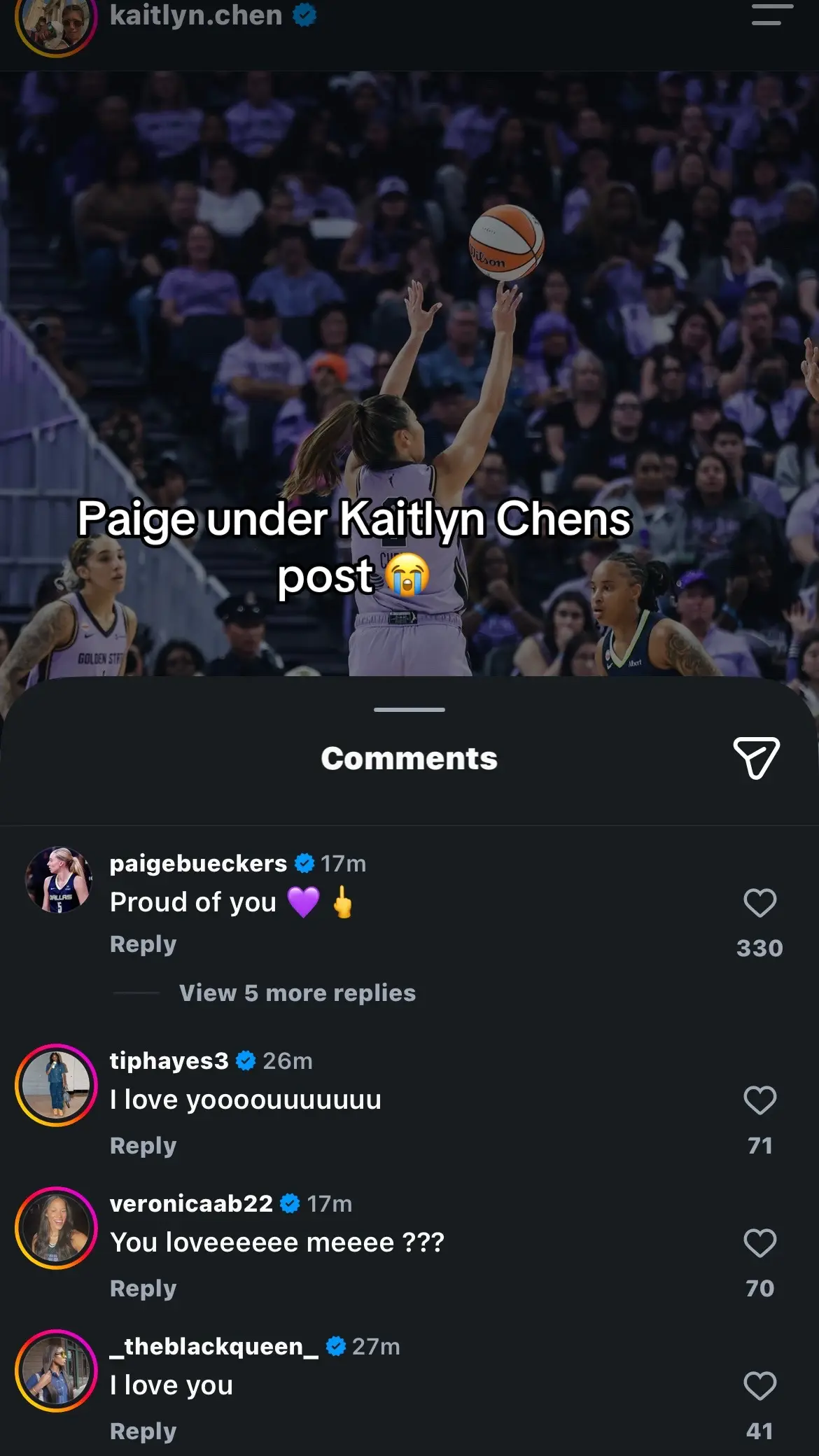The height and width of the screenshot is (1456, 819).
Task: Expand View 5 more replies
Action: click(297, 993)
